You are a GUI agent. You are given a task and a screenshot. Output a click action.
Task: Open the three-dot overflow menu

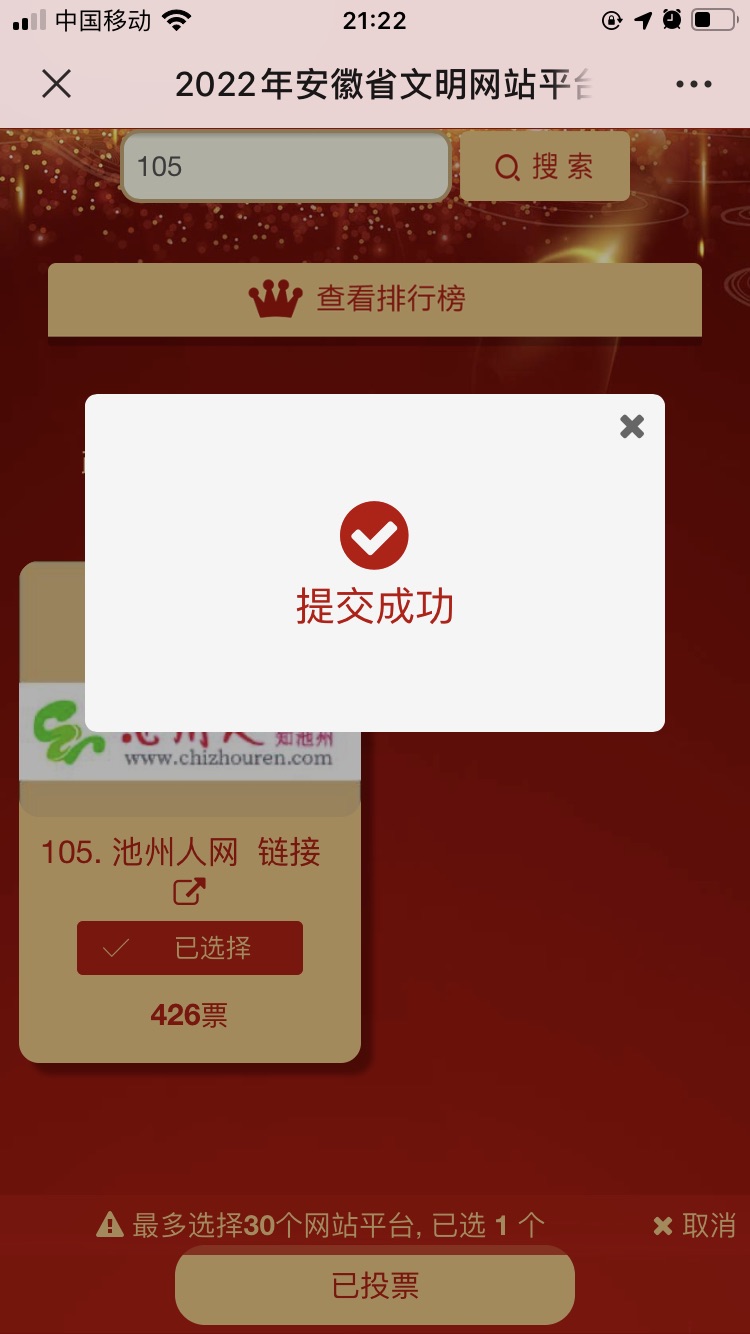tap(693, 84)
